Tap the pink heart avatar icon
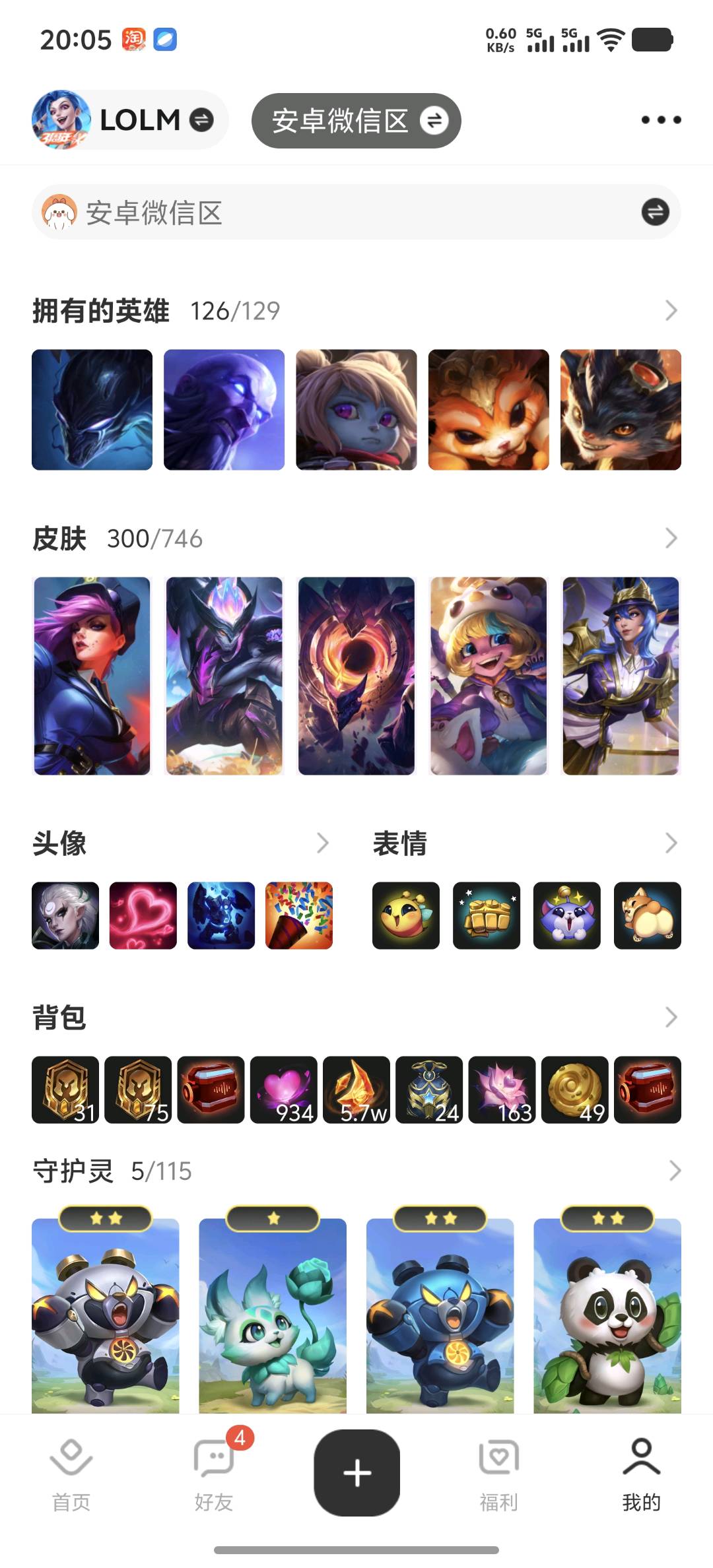The image size is (713, 1568). [143, 915]
